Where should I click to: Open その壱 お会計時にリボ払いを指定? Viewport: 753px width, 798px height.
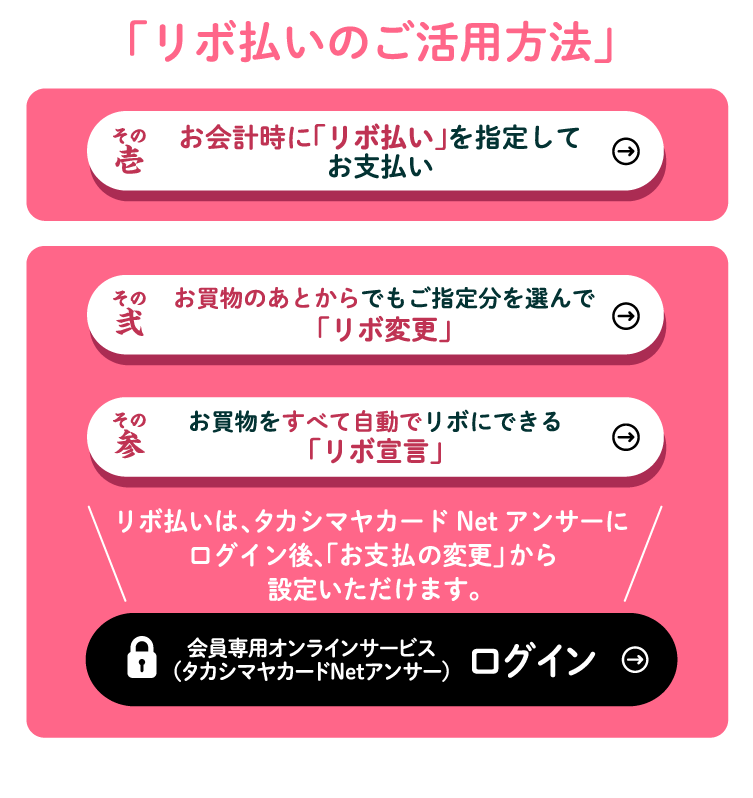[376, 151]
